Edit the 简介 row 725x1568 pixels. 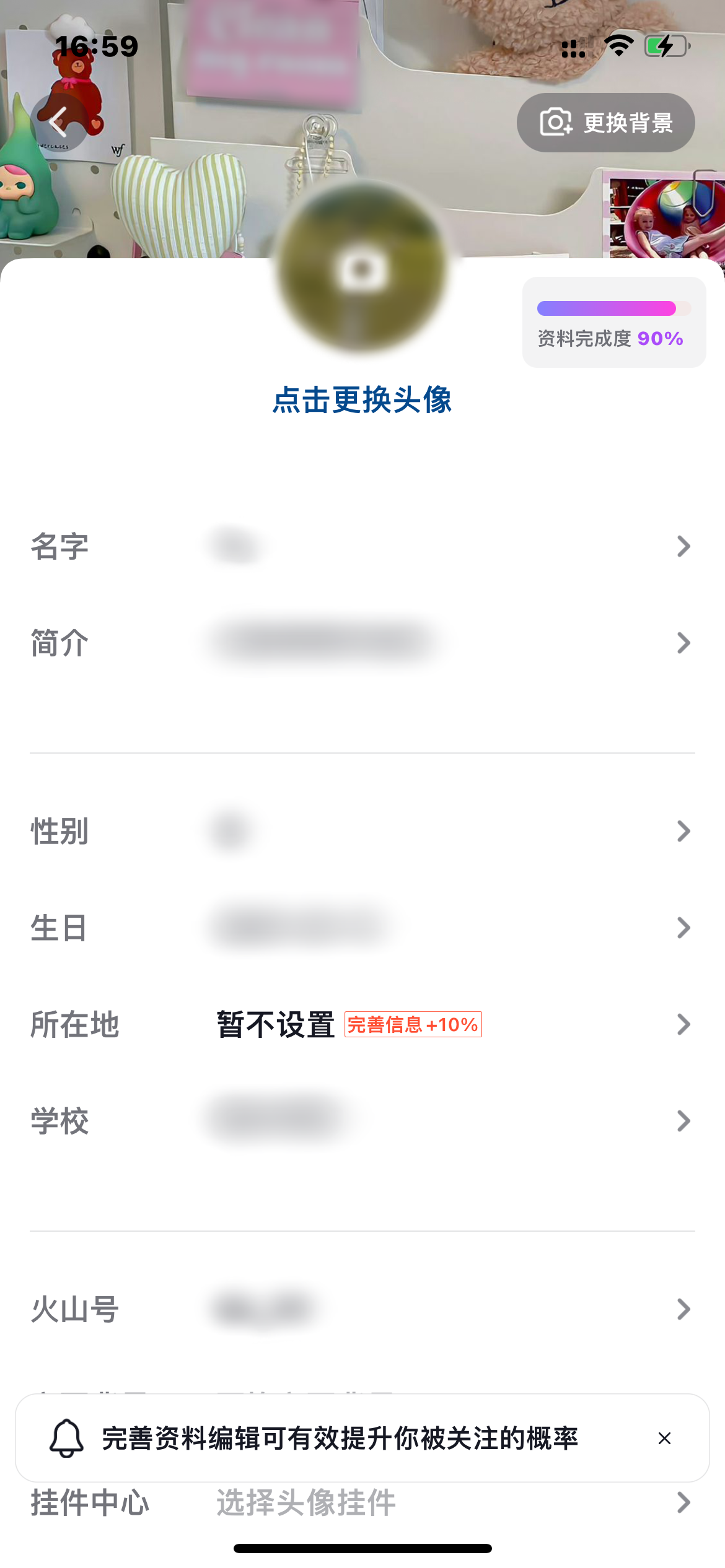pos(362,643)
